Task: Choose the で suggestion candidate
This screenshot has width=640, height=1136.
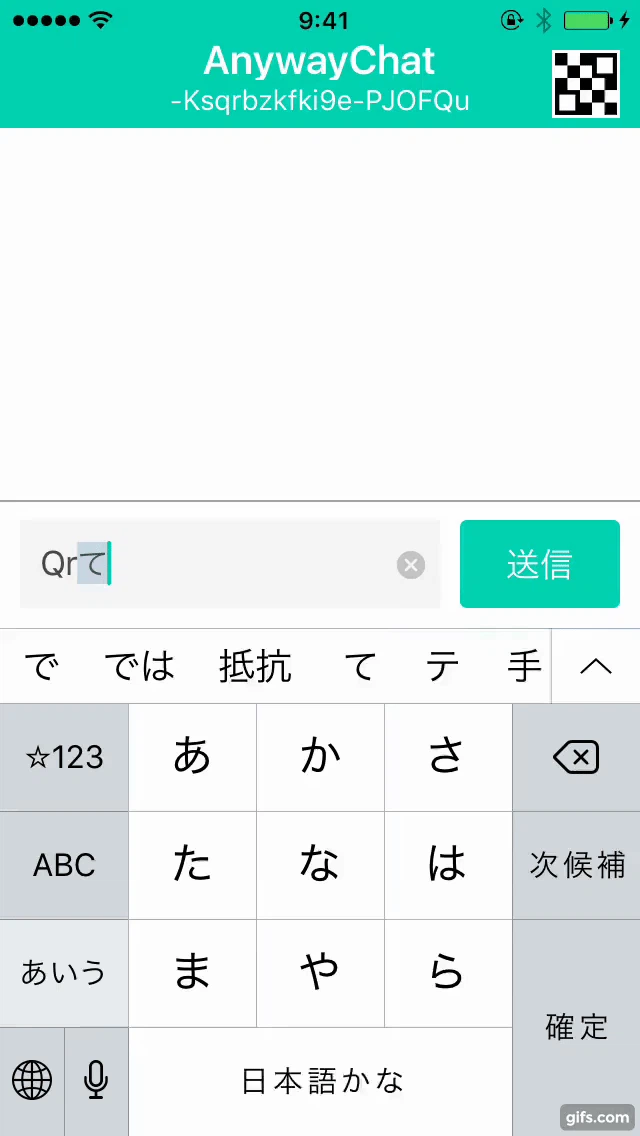Action: click(41, 666)
